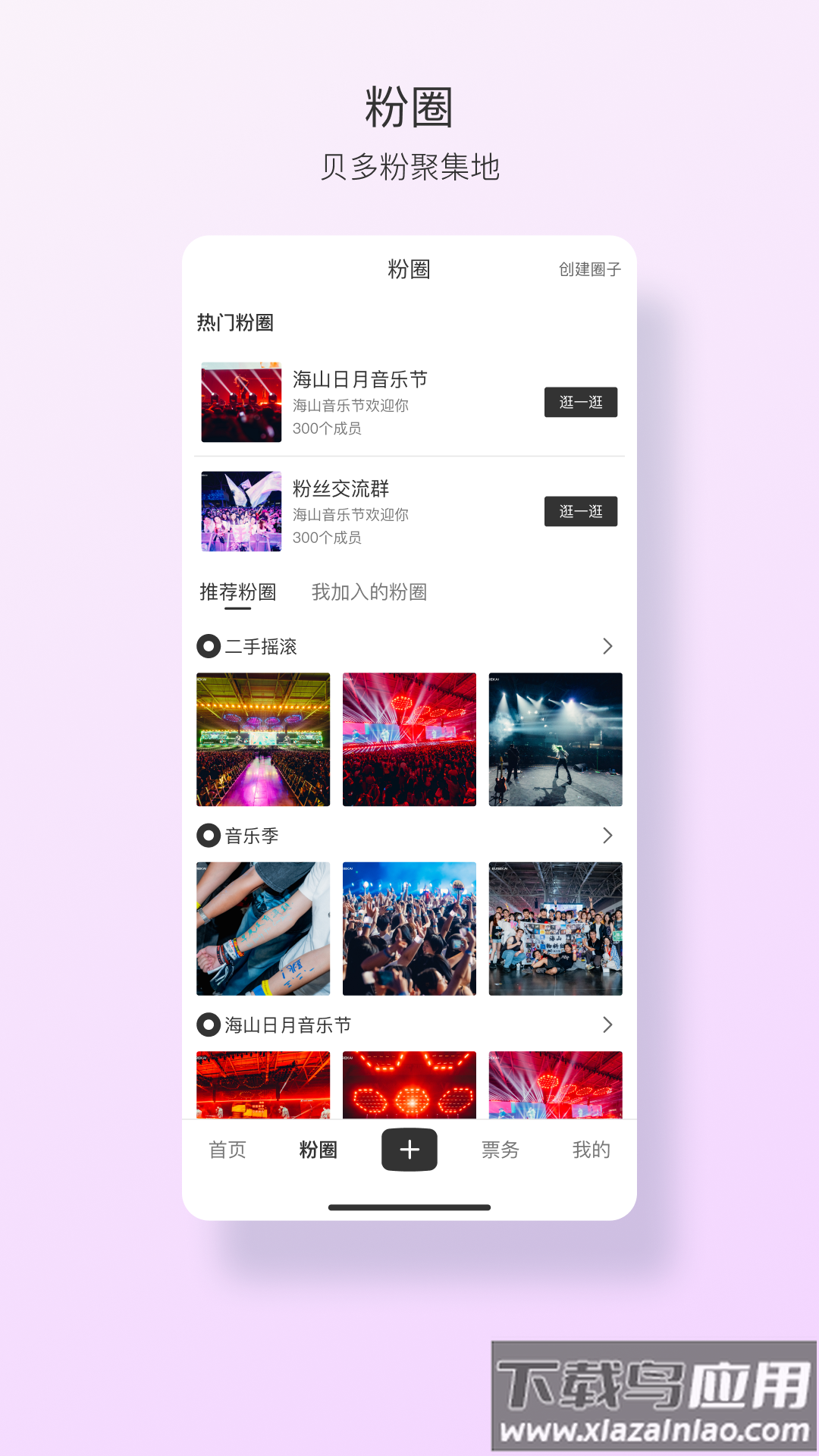Image resolution: width=819 pixels, height=1456 pixels.
Task: Open the crowd-surfing photo under 音乐季
Action: [x=409, y=929]
